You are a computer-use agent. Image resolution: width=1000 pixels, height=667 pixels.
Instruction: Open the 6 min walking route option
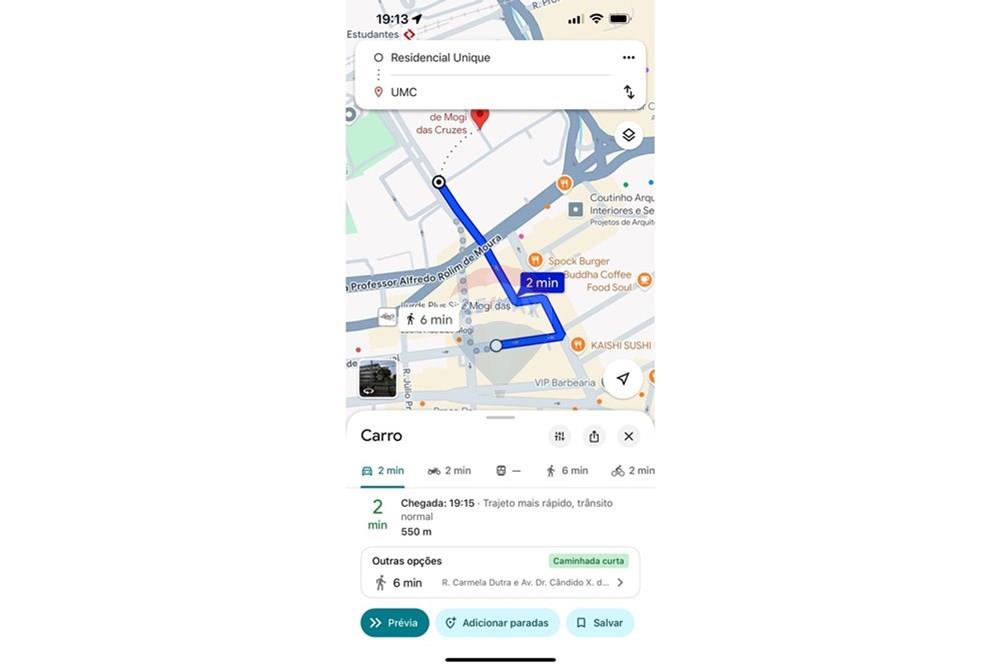pos(500,582)
